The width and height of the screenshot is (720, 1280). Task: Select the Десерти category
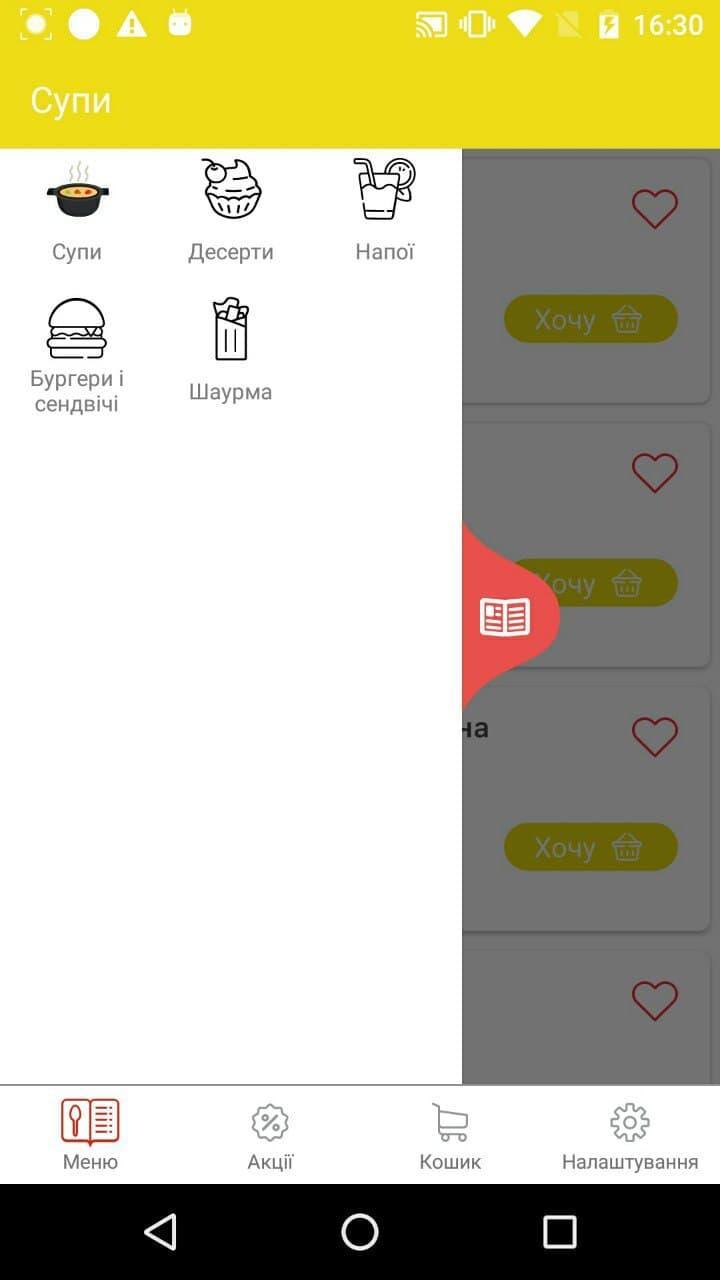click(231, 211)
